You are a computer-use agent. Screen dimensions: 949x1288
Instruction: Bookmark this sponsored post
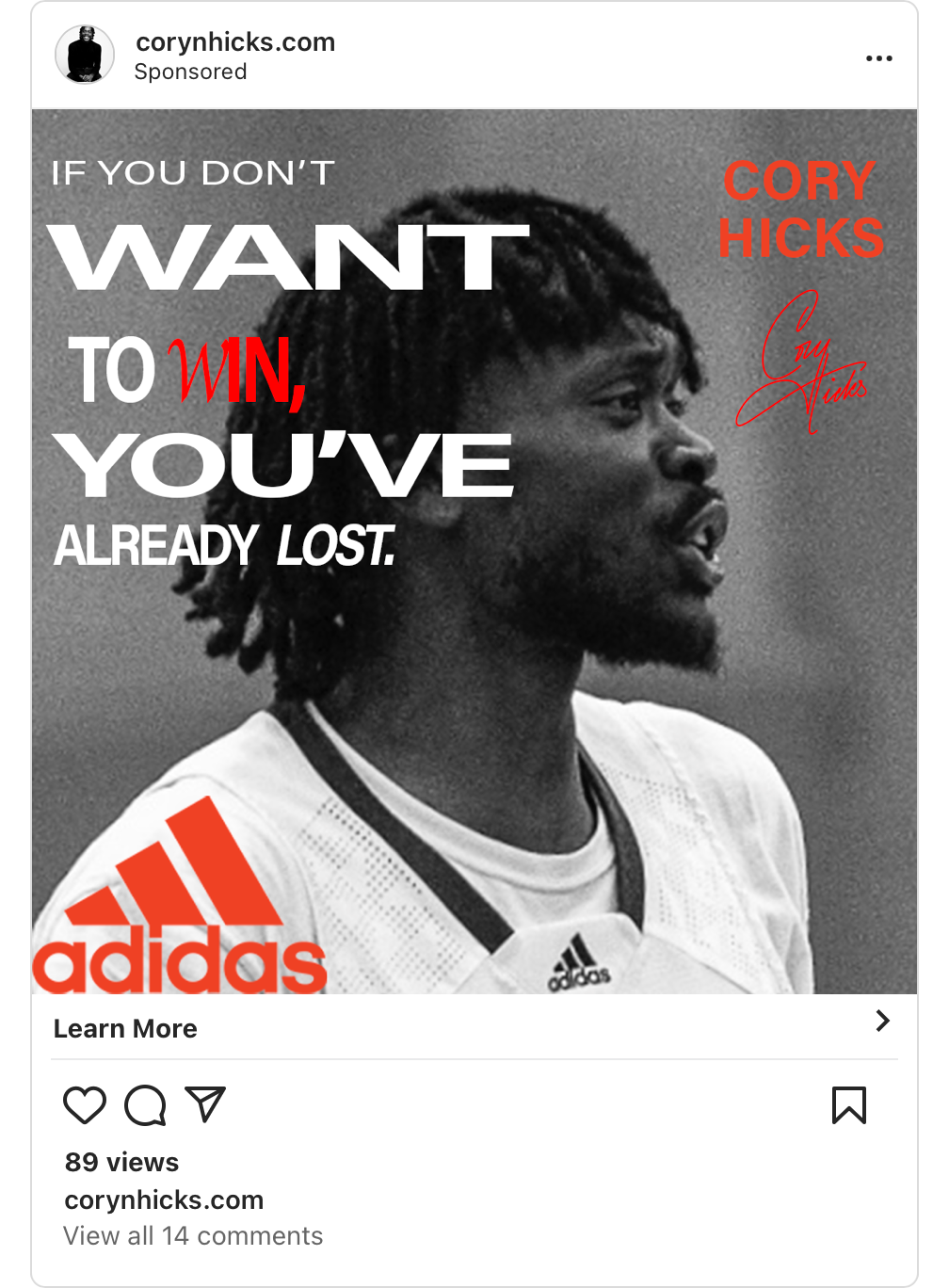848,1105
